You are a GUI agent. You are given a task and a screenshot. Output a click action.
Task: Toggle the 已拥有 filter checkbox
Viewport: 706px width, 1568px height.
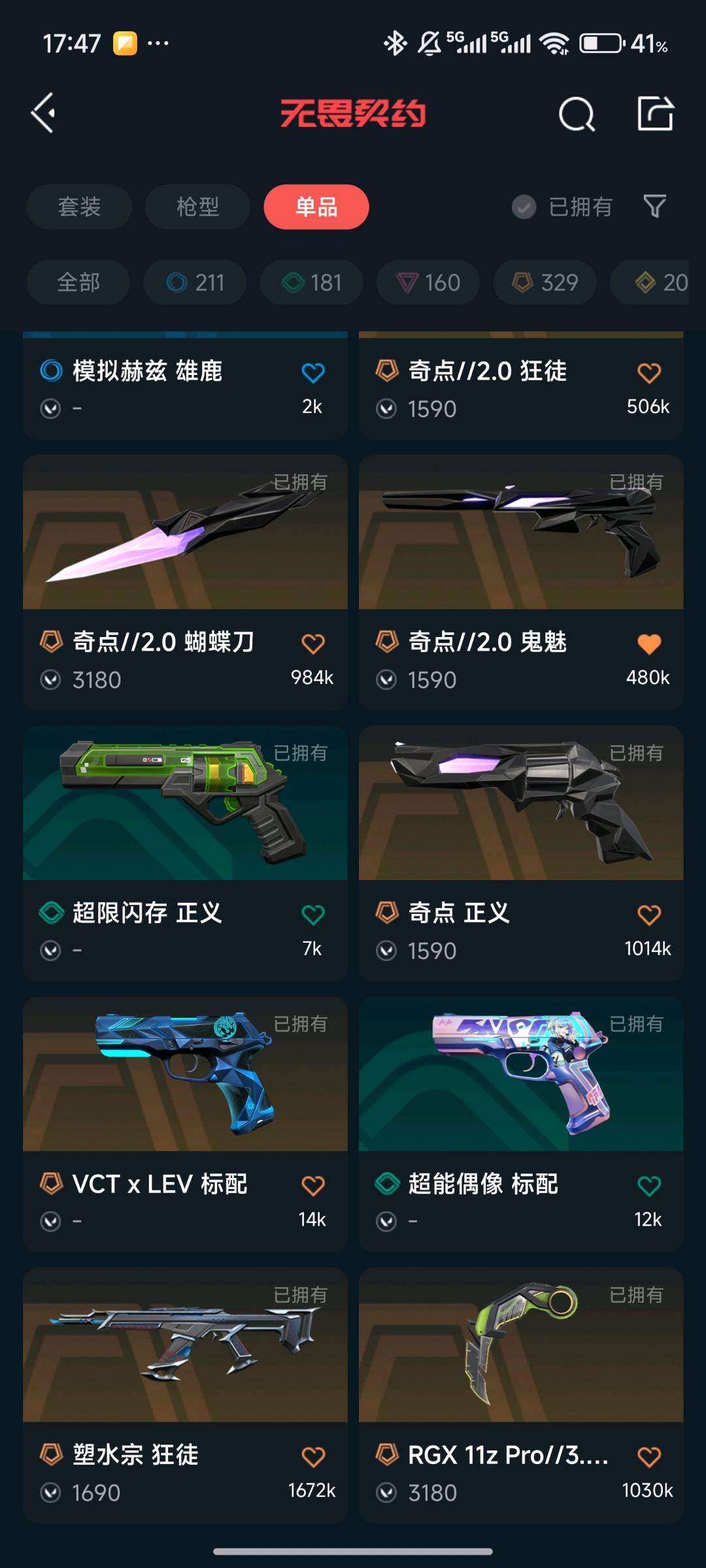[x=524, y=207]
